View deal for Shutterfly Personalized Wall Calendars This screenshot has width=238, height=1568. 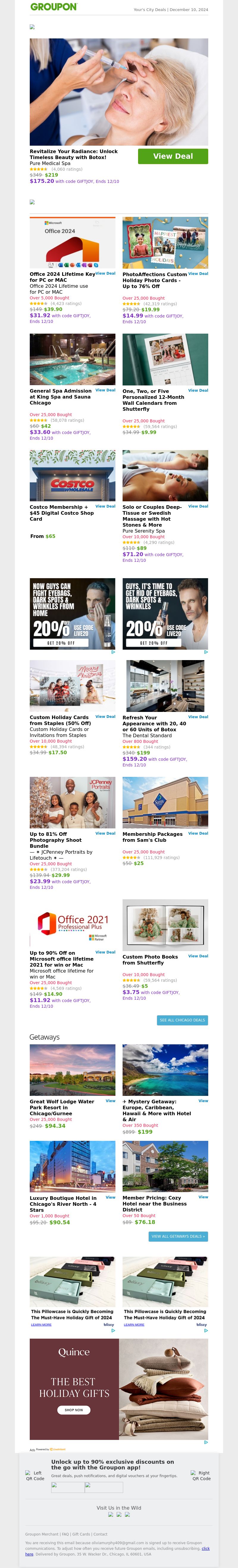coord(198,390)
